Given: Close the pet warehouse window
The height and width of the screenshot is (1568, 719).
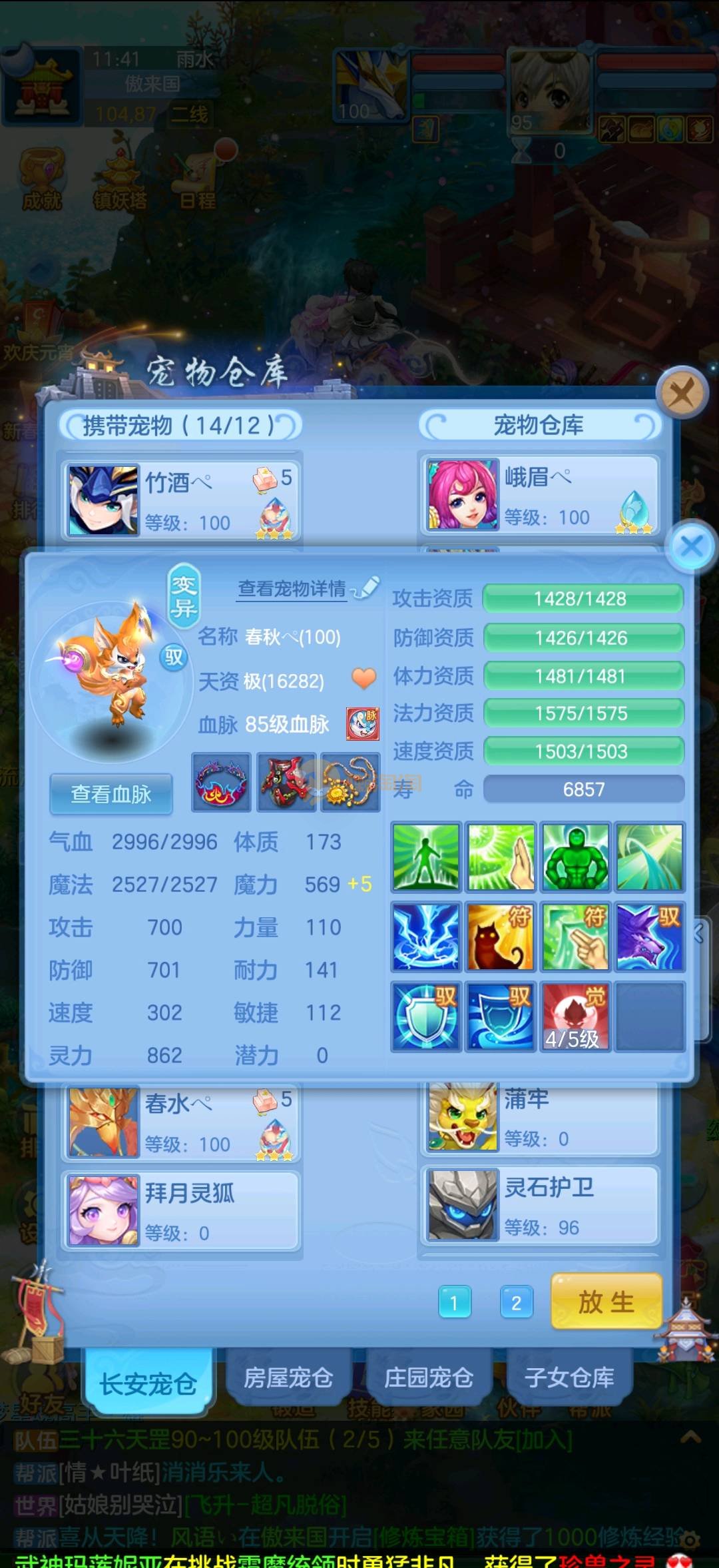Looking at the screenshot, I should click(x=681, y=392).
